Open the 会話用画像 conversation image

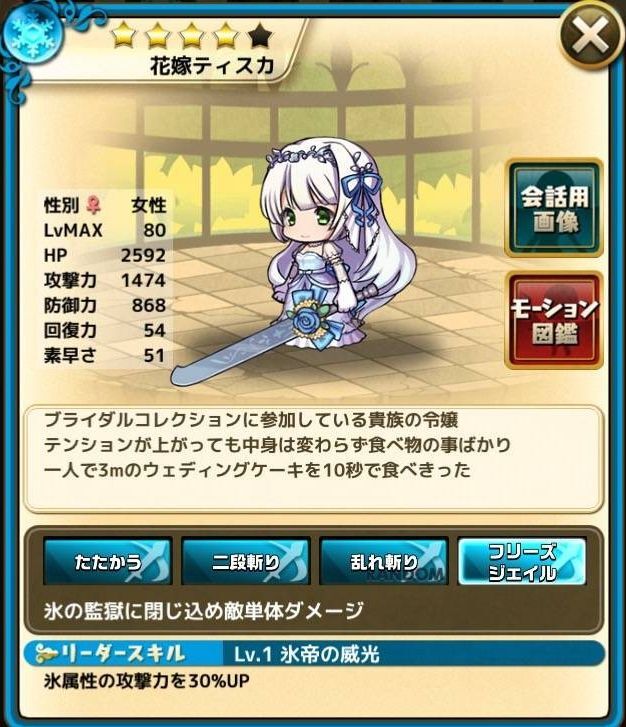click(554, 208)
